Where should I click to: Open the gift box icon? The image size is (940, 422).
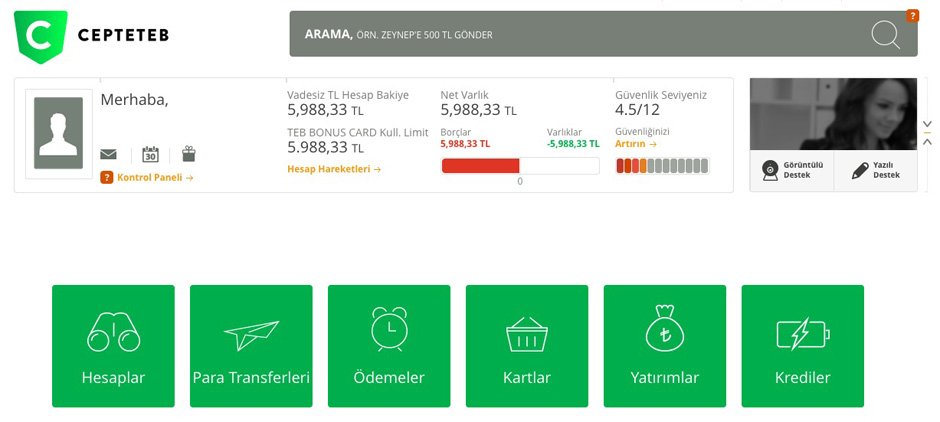pyautogui.click(x=189, y=154)
